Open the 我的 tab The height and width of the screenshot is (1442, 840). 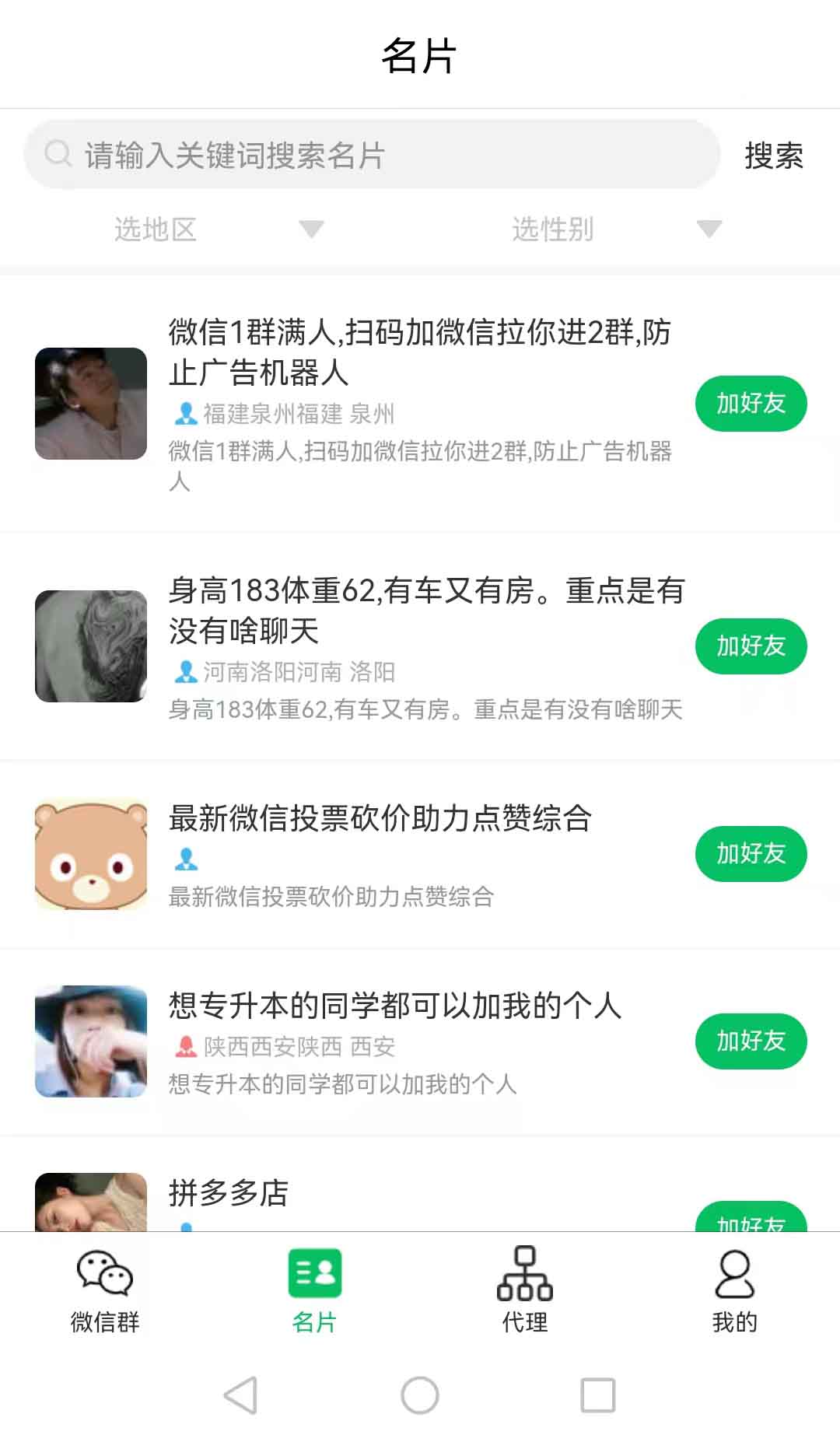(x=734, y=1290)
